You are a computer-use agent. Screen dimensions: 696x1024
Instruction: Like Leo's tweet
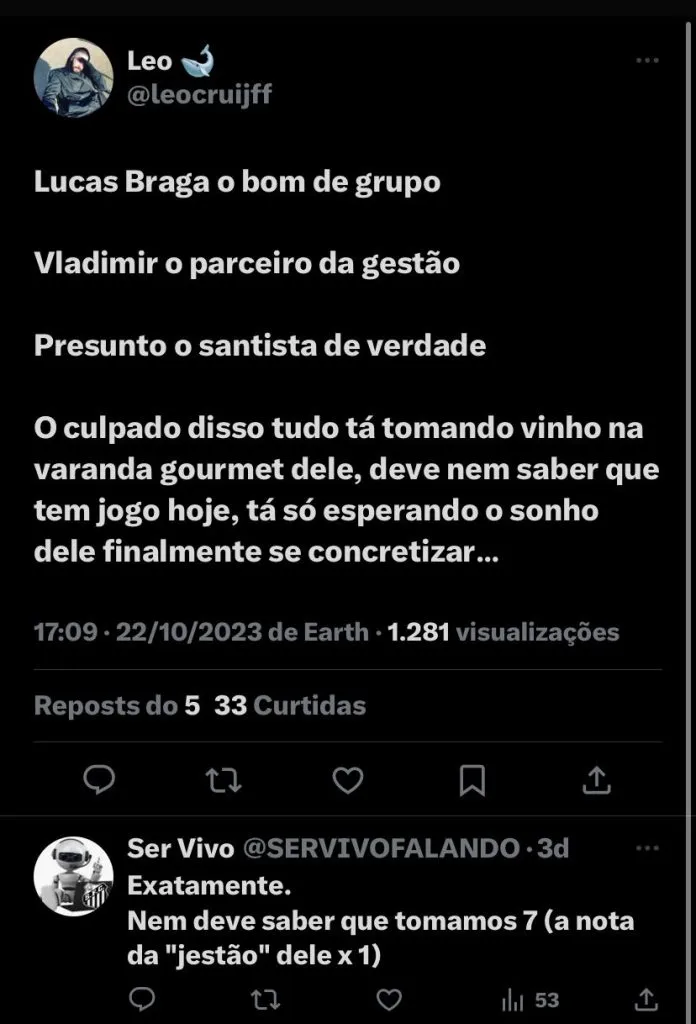pos(347,779)
